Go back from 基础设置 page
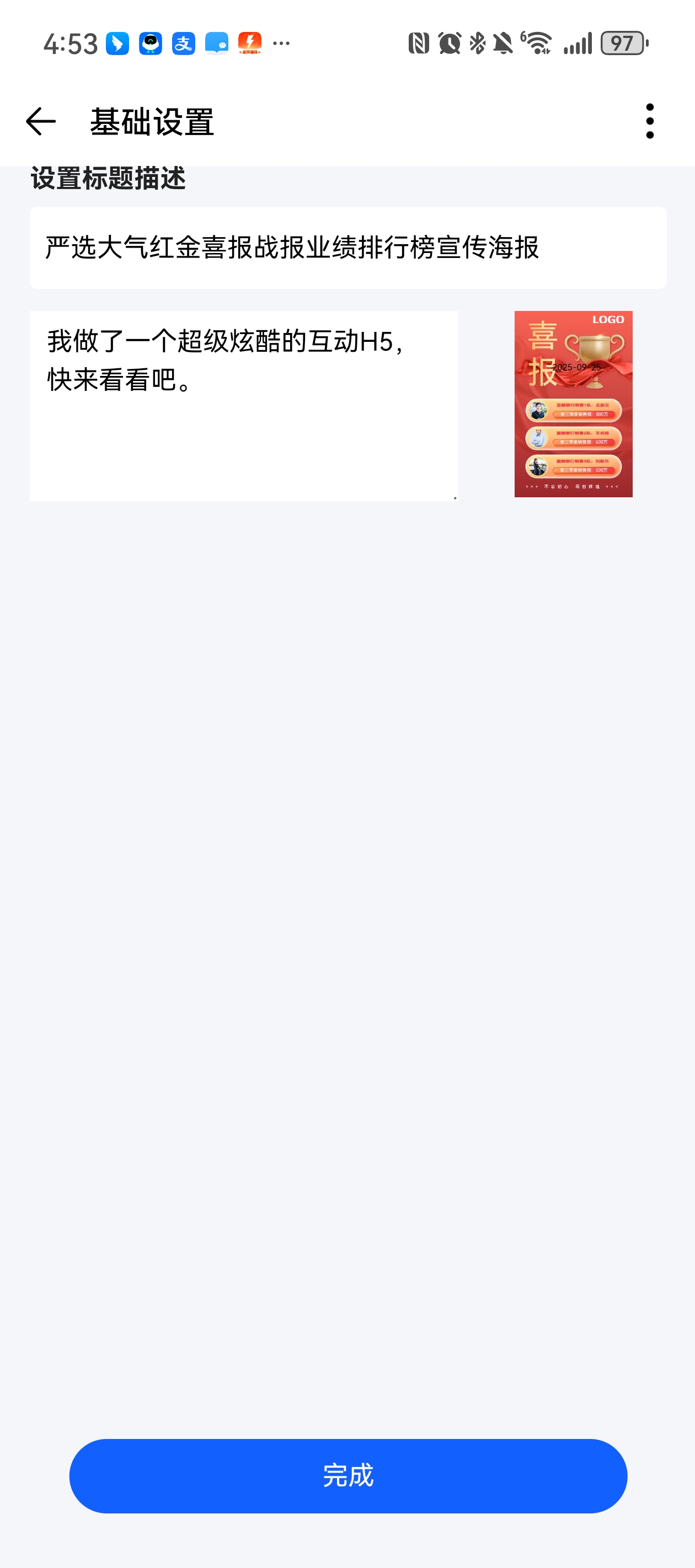This screenshot has width=695, height=1568. tap(41, 121)
